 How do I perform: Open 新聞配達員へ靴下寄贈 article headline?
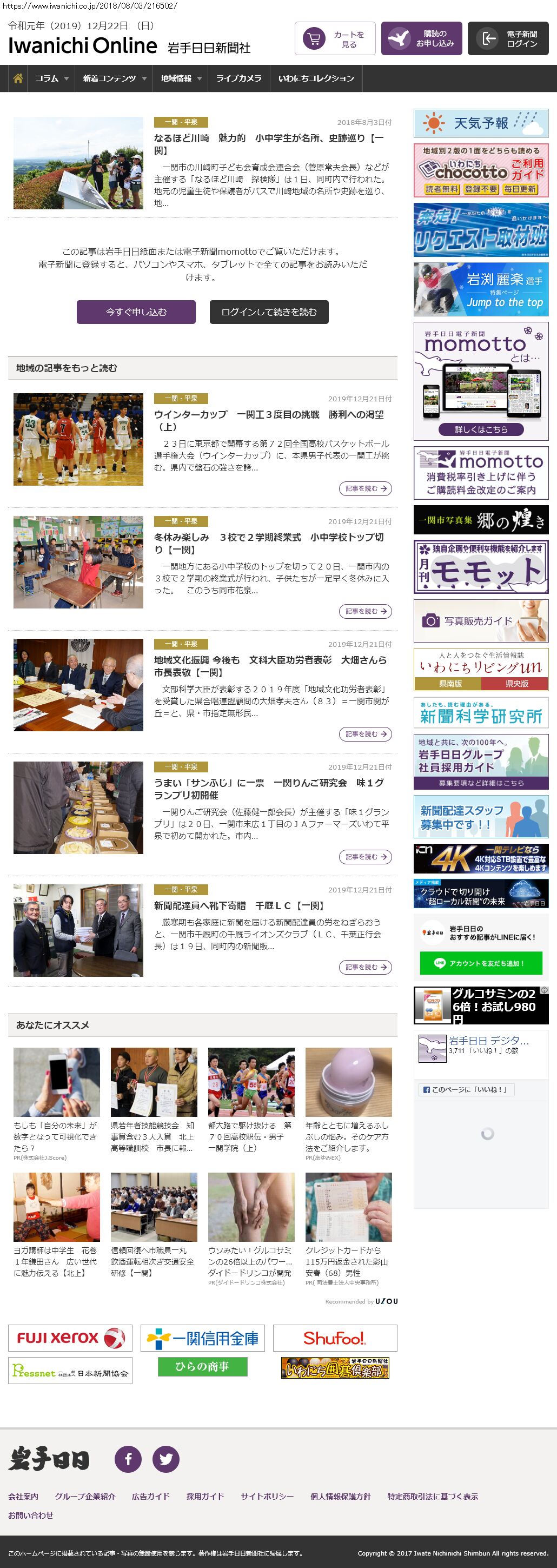(238, 906)
